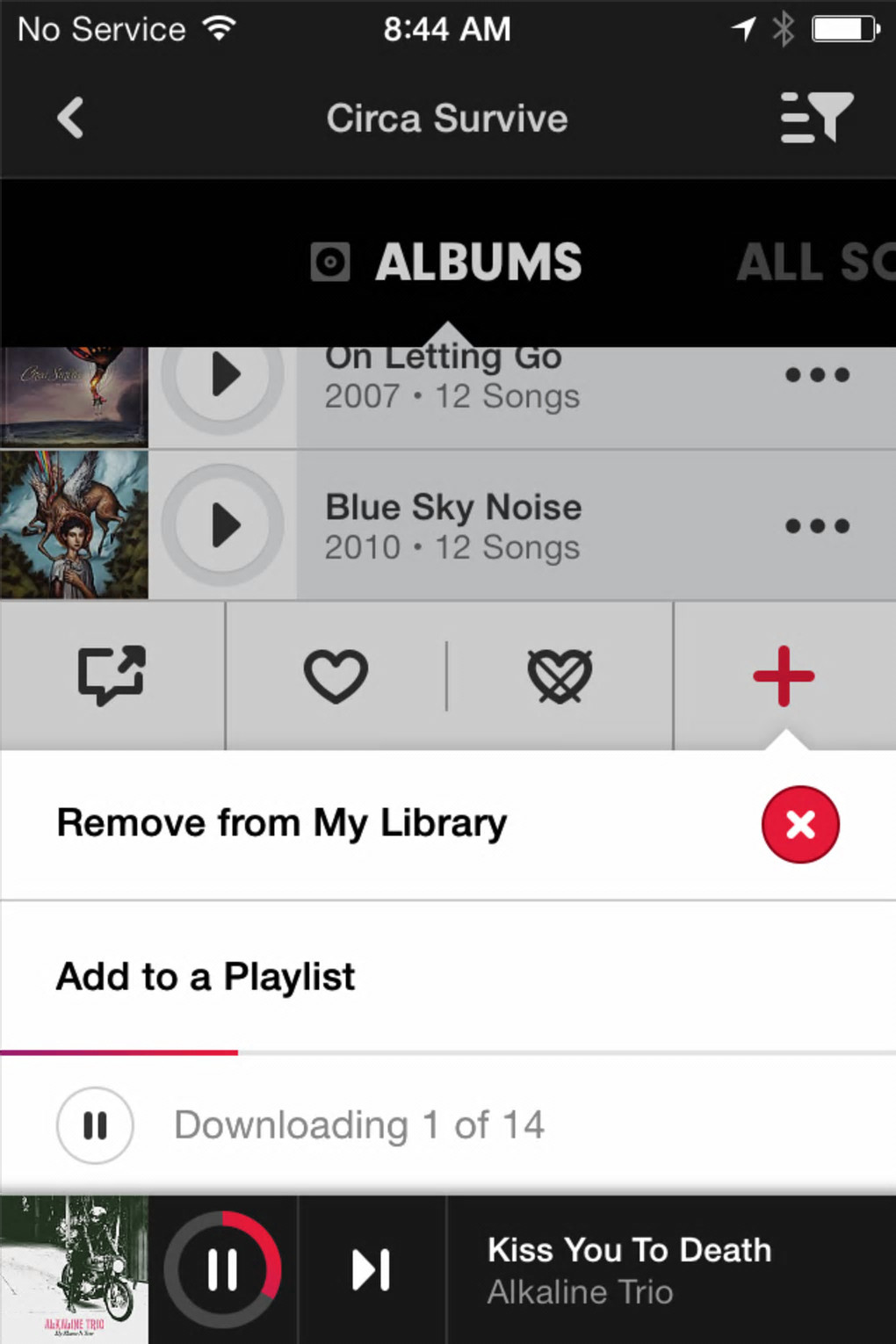Pause the album download
Screen dimensions: 896x1344
click(95, 1125)
